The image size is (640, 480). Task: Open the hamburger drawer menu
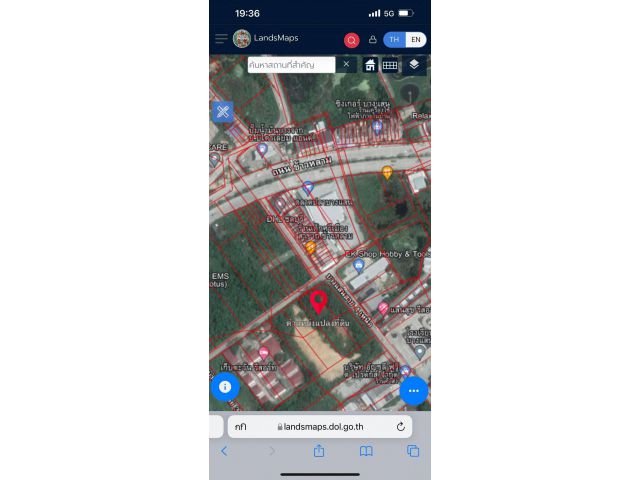221,39
